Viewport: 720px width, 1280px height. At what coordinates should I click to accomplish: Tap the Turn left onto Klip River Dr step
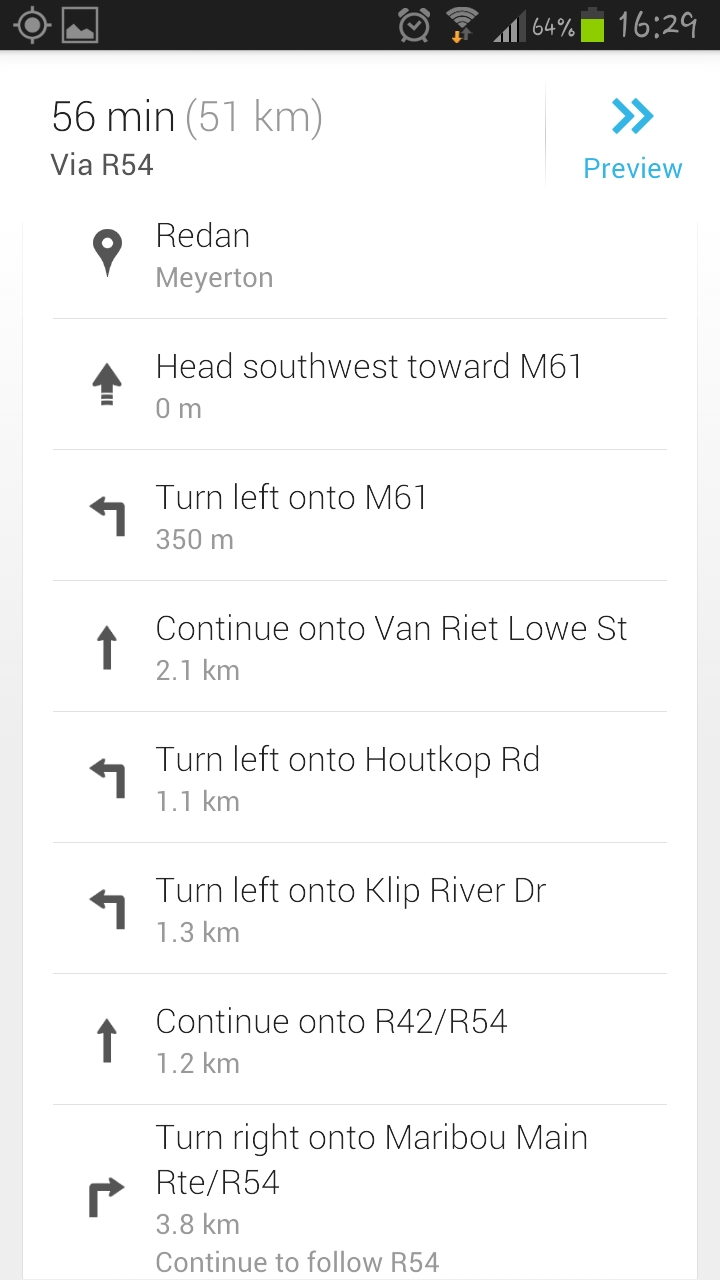pyautogui.click(x=360, y=909)
